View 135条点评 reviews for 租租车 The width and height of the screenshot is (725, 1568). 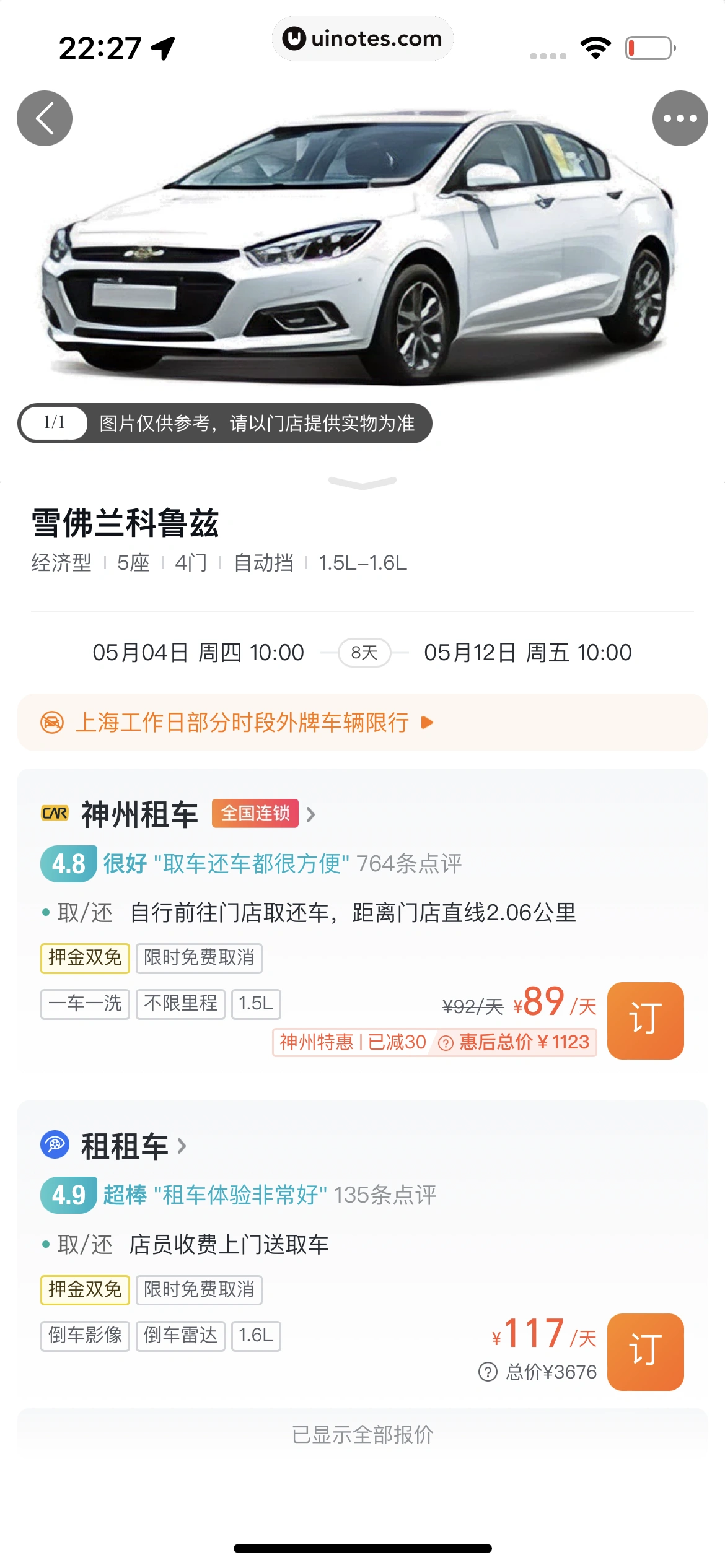coord(384,1195)
